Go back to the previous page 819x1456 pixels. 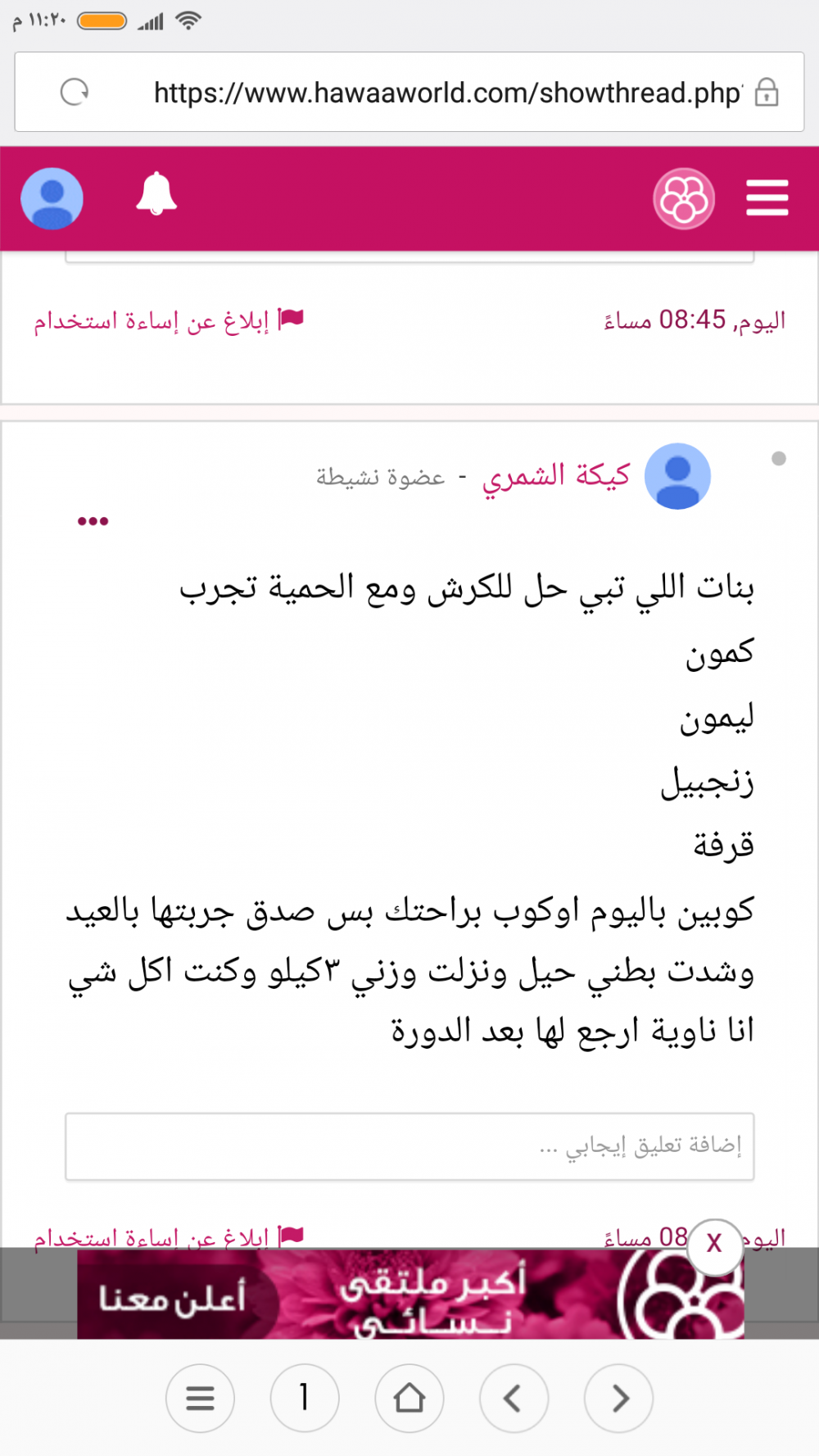coord(514,1398)
